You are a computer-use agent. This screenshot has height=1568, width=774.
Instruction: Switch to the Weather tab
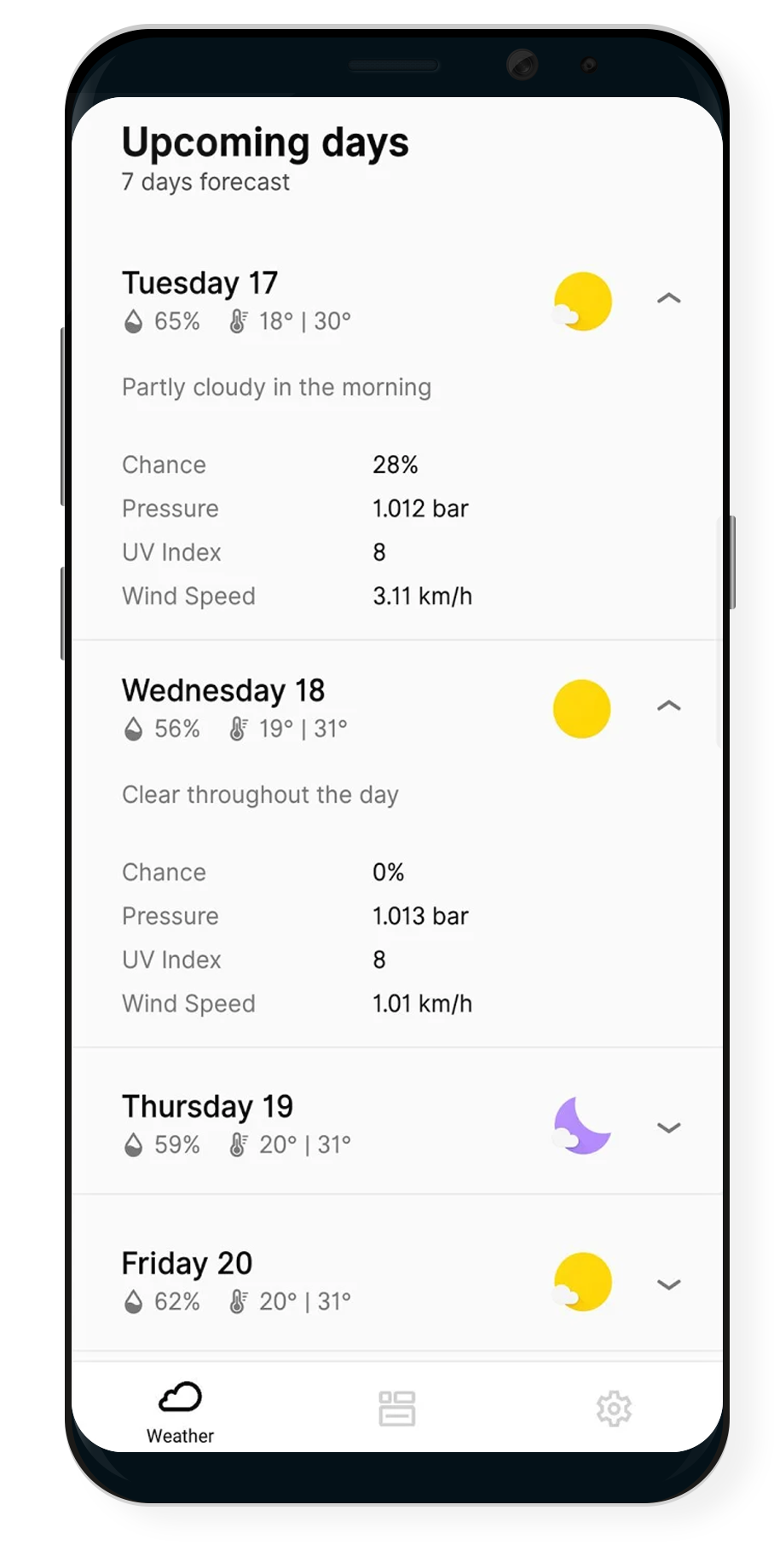point(180,1413)
